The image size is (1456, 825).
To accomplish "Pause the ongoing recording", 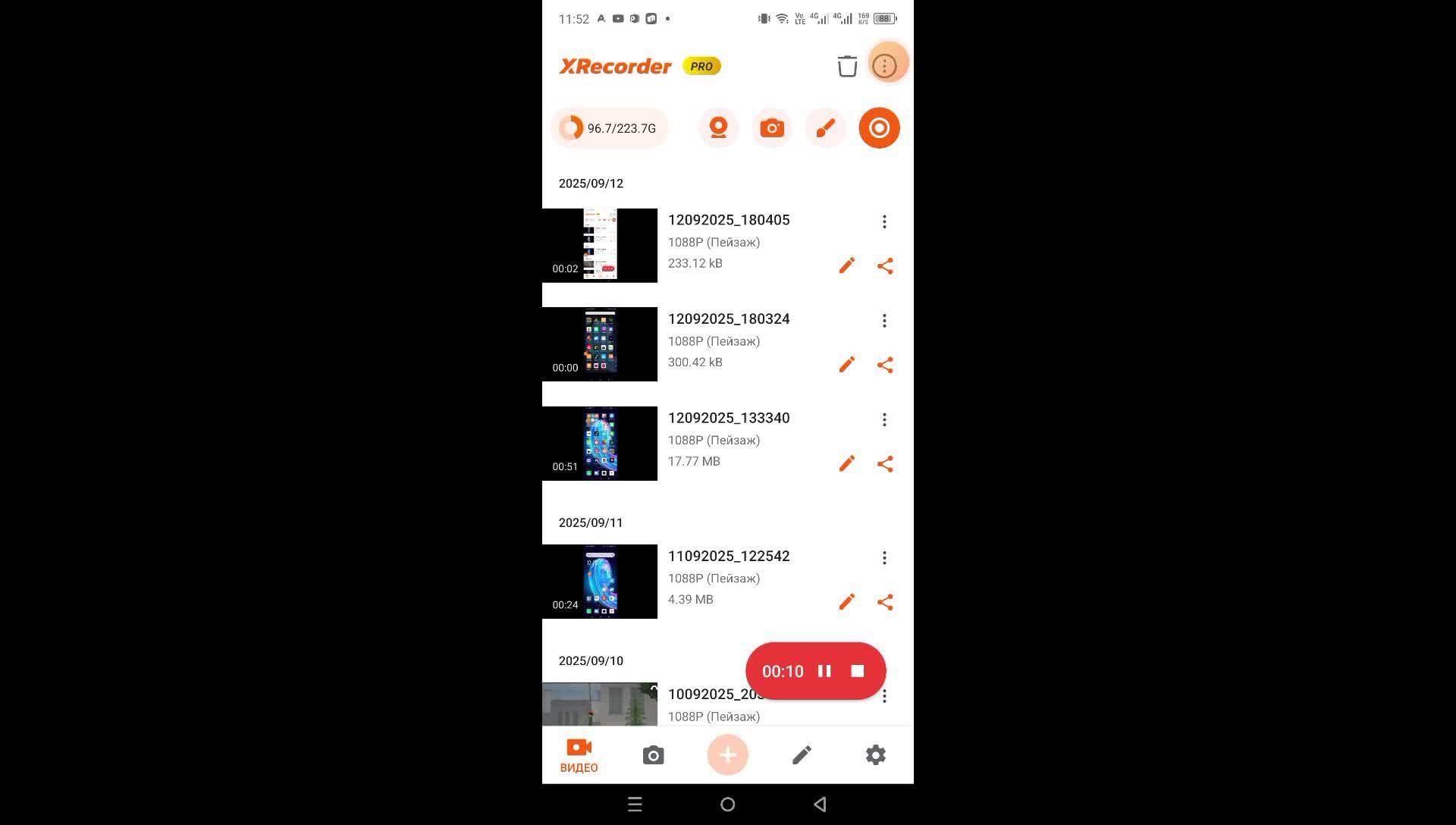I will pyautogui.click(x=824, y=671).
